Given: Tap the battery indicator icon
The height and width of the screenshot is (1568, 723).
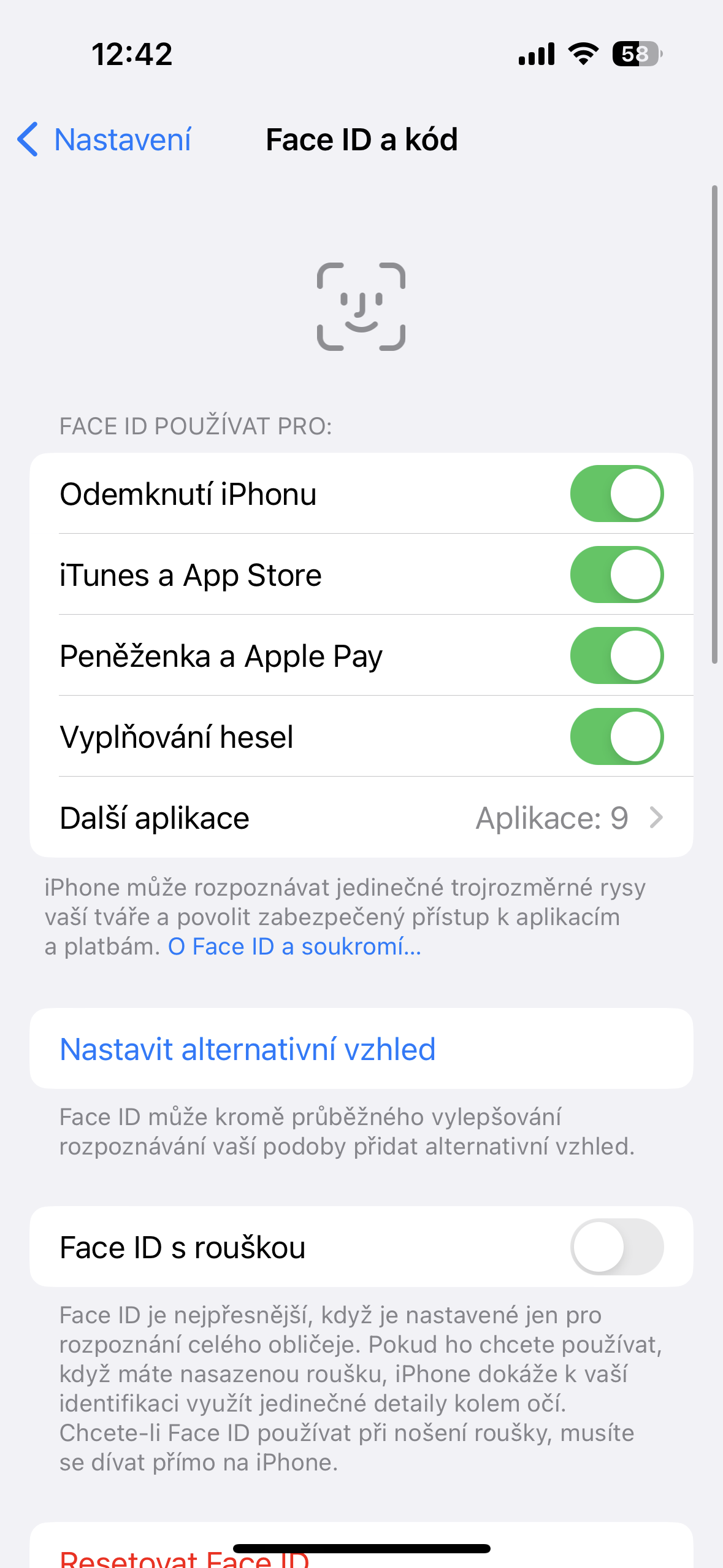Looking at the screenshot, I should [x=635, y=55].
